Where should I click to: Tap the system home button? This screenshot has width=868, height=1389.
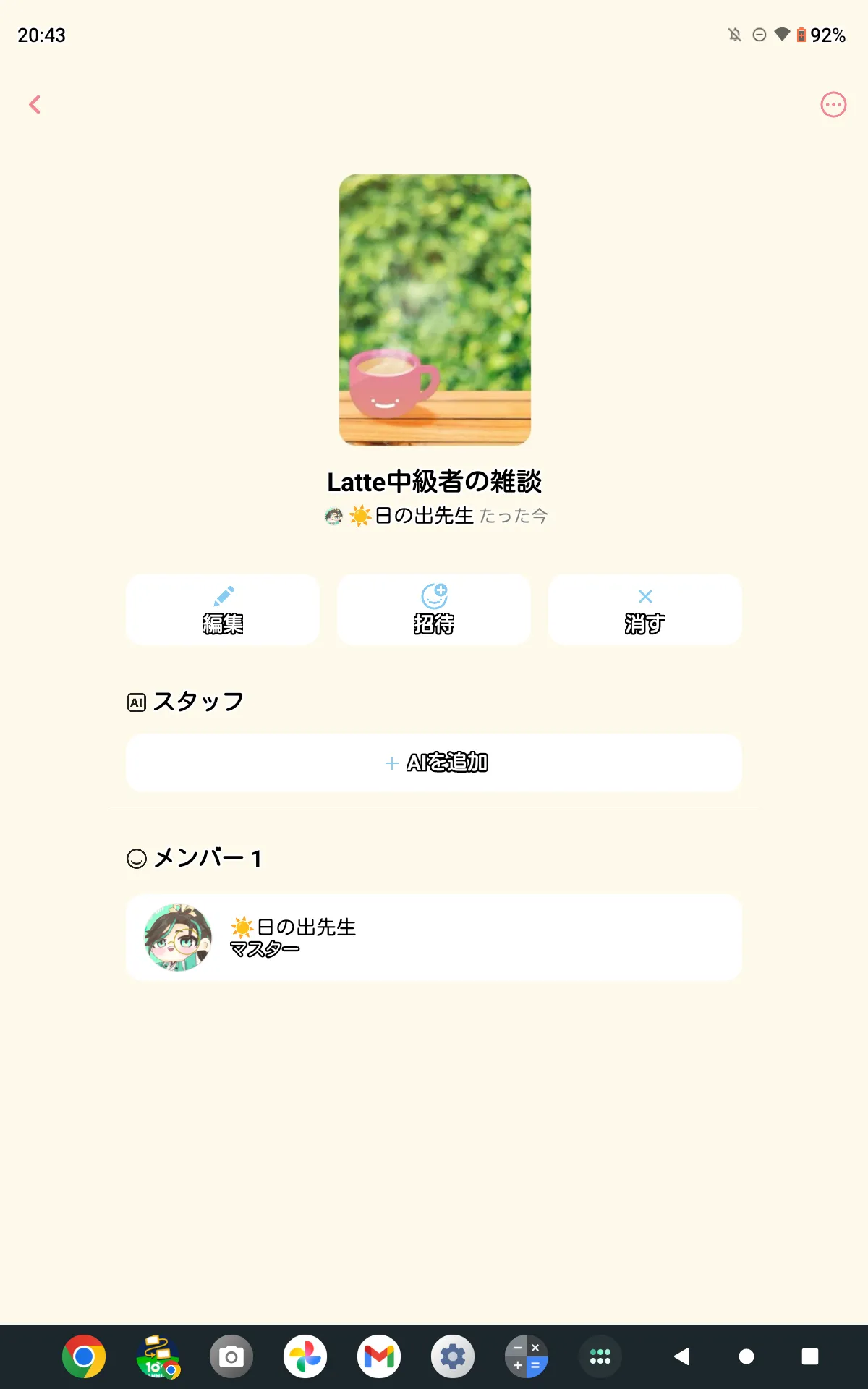click(746, 1356)
